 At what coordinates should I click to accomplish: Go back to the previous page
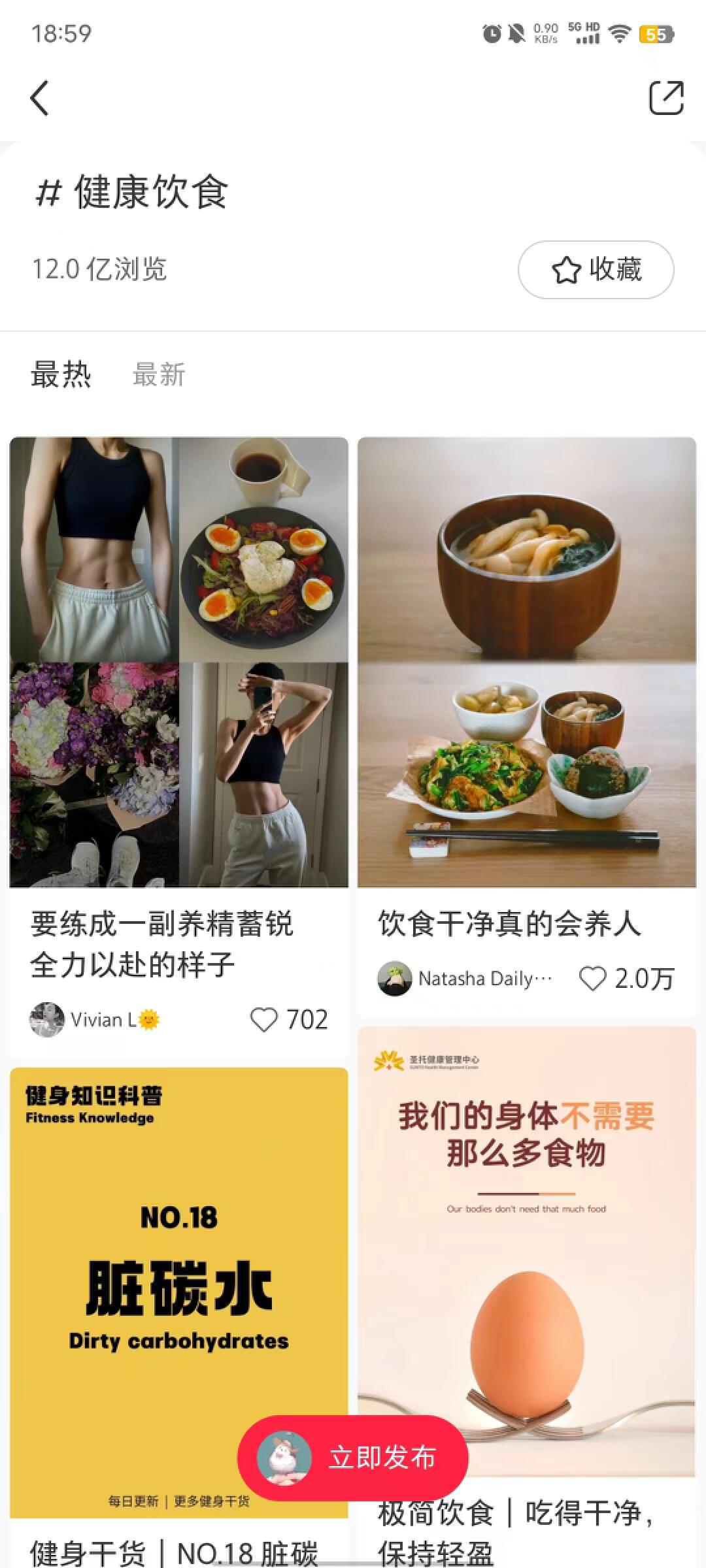pos(39,98)
